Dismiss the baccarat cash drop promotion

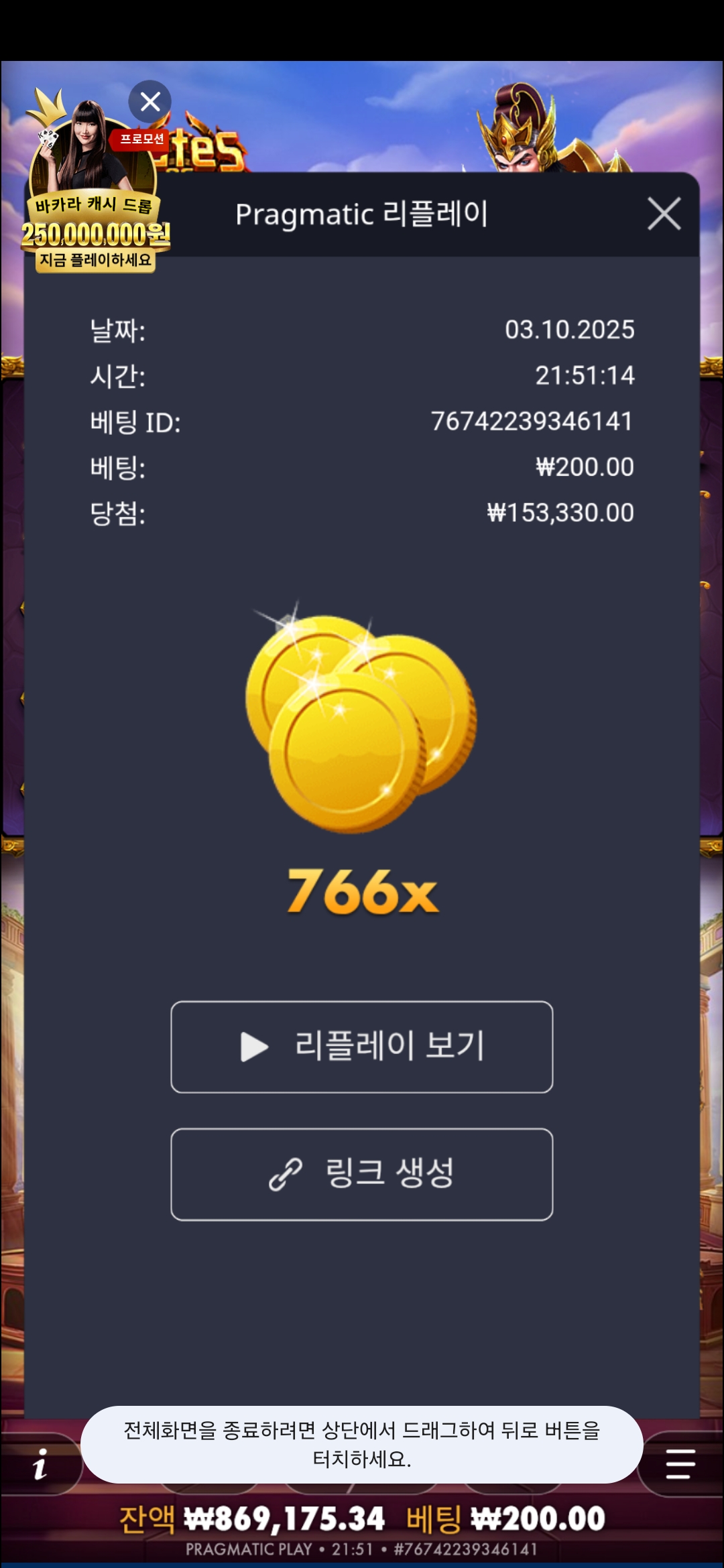(150, 102)
